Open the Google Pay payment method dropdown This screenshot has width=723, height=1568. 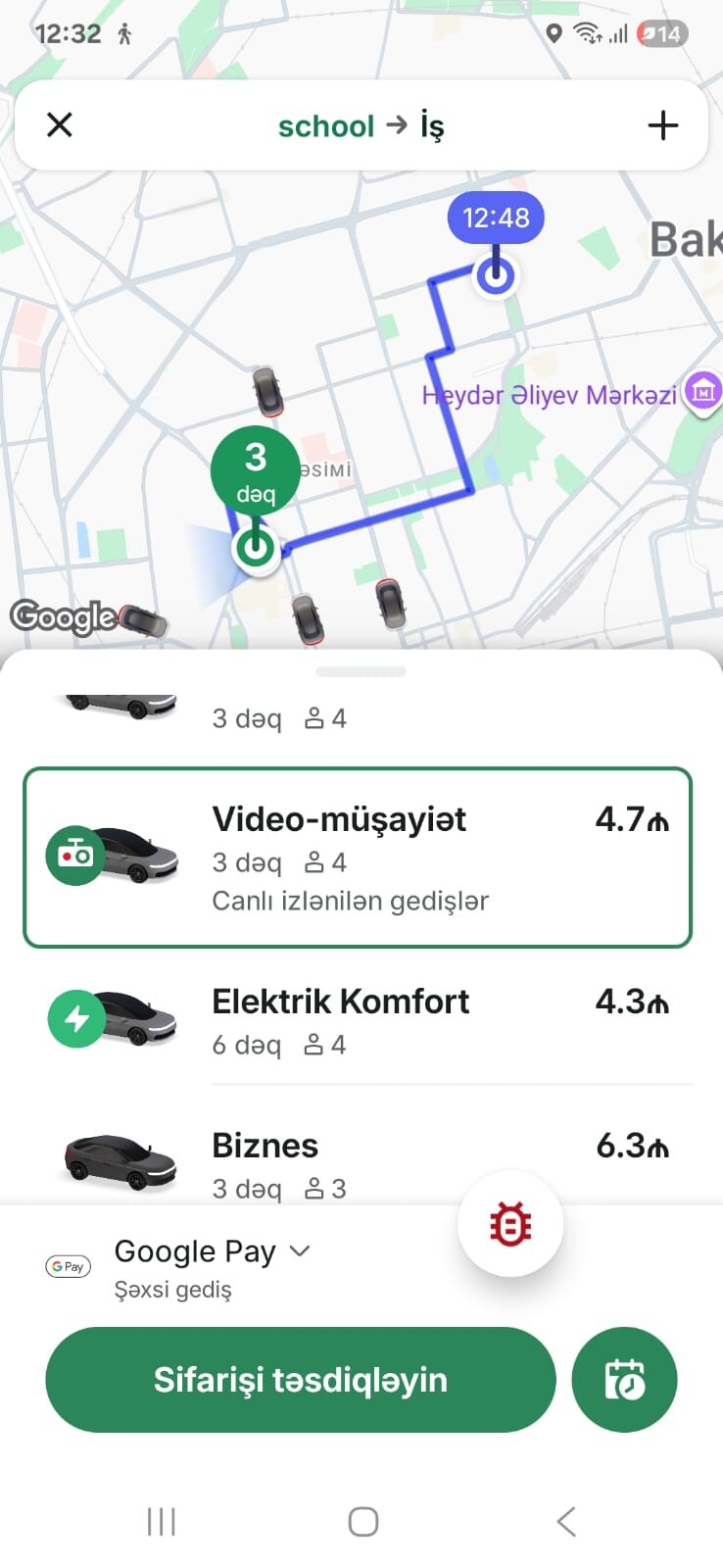click(213, 1252)
